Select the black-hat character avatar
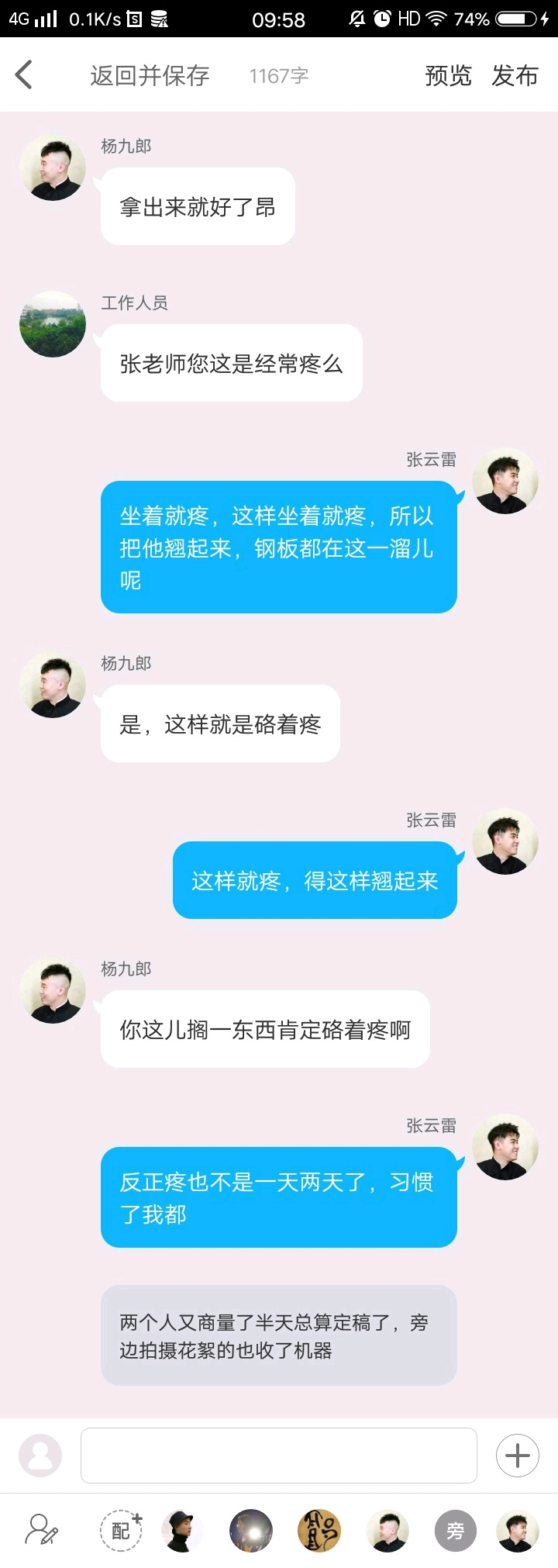The width and height of the screenshot is (558, 1568). [182, 1530]
